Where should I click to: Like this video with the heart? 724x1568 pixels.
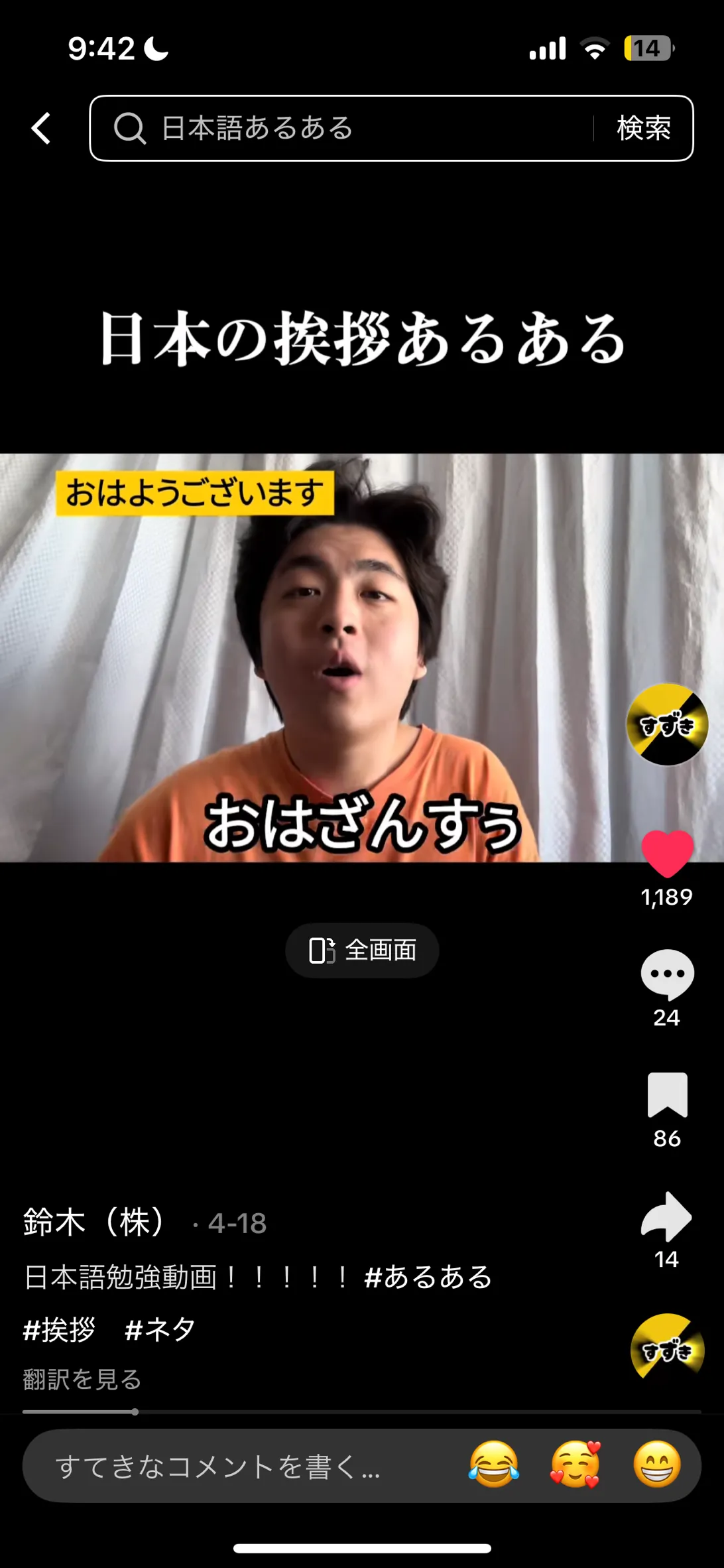pyautogui.click(x=667, y=853)
